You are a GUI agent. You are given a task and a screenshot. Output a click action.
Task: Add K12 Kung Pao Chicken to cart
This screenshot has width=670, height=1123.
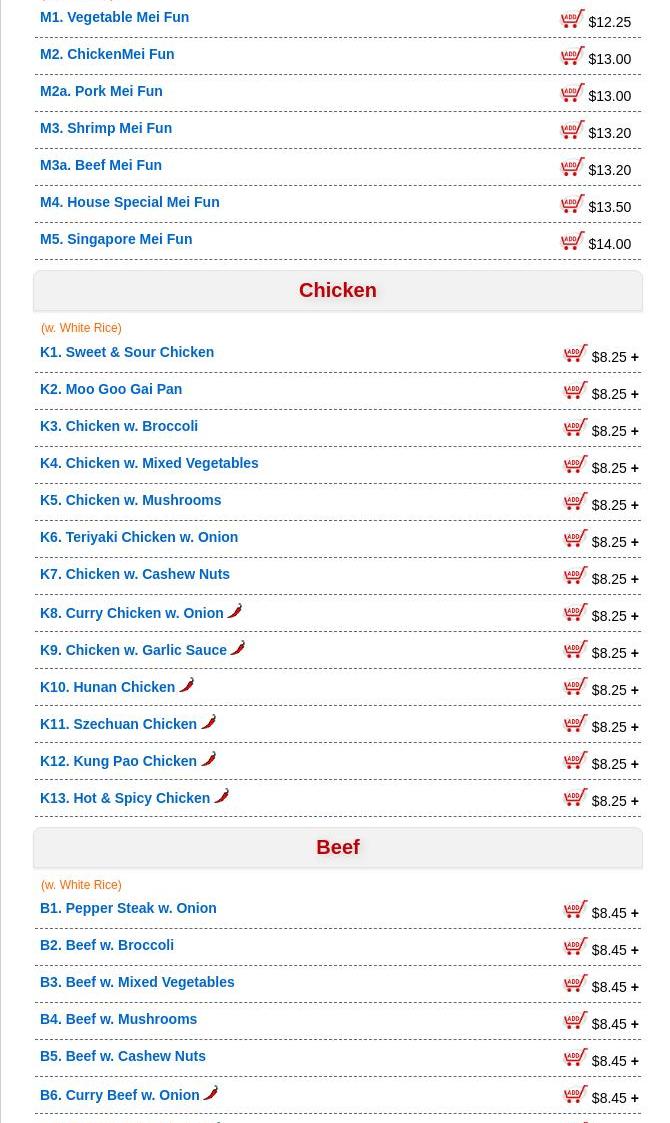[576, 761]
